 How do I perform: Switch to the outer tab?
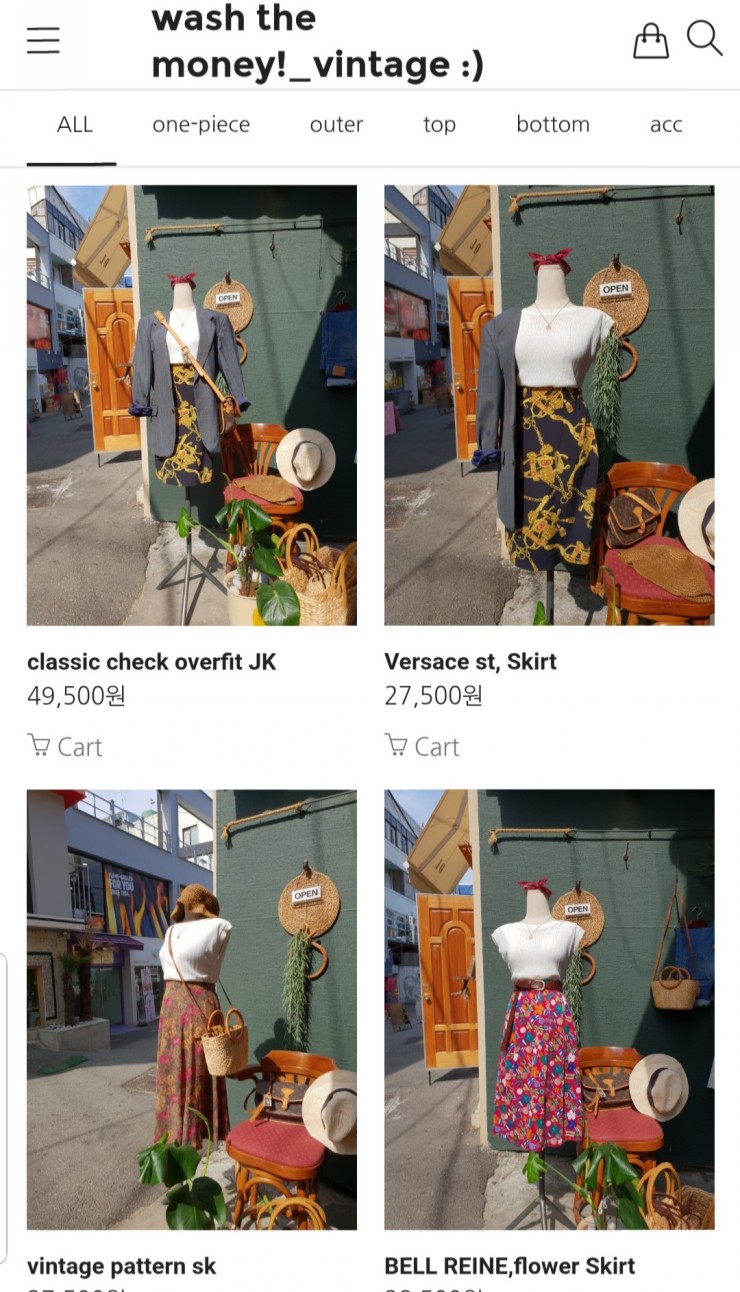pos(336,125)
